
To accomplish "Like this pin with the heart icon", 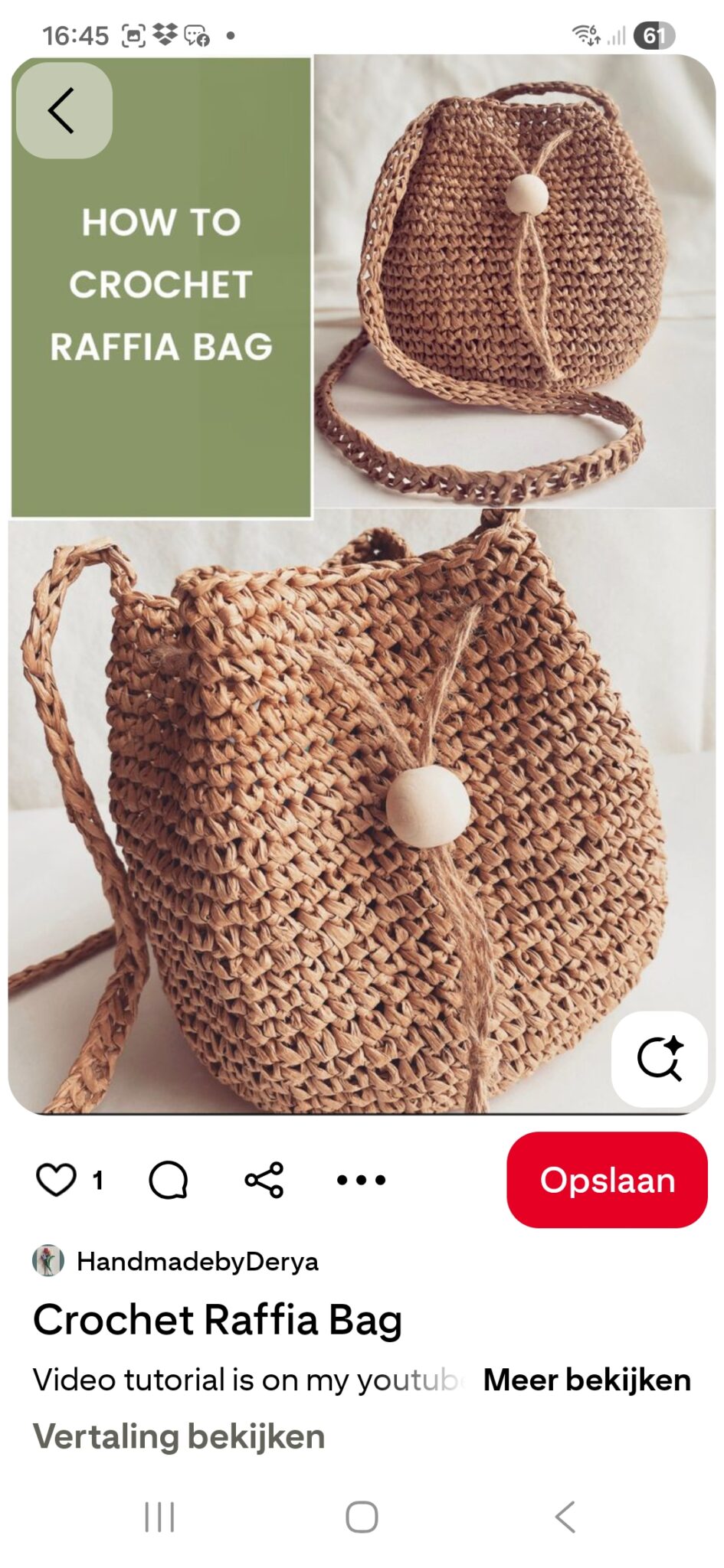I will pyautogui.click(x=57, y=1180).
